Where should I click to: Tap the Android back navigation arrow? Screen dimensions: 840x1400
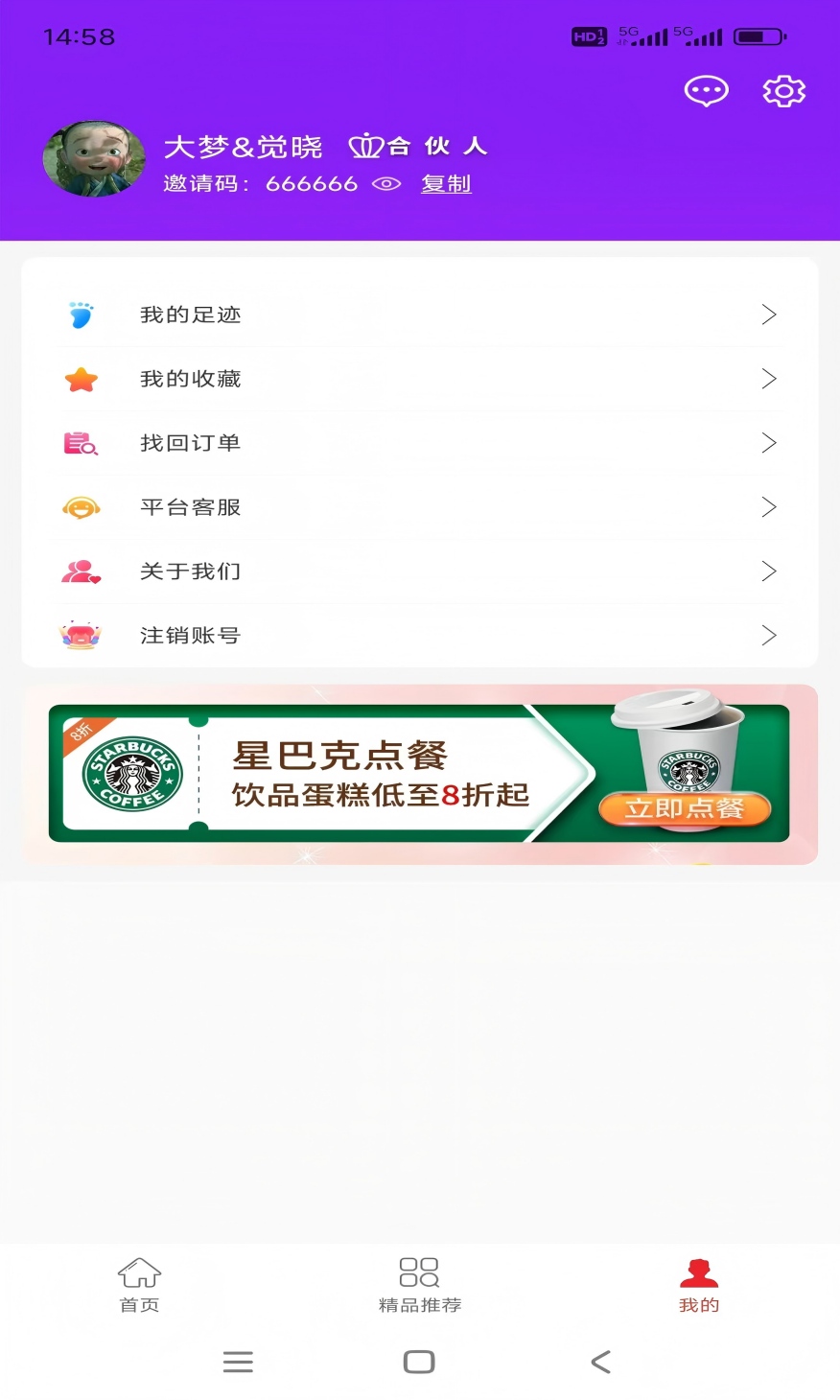[x=599, y=1361]
